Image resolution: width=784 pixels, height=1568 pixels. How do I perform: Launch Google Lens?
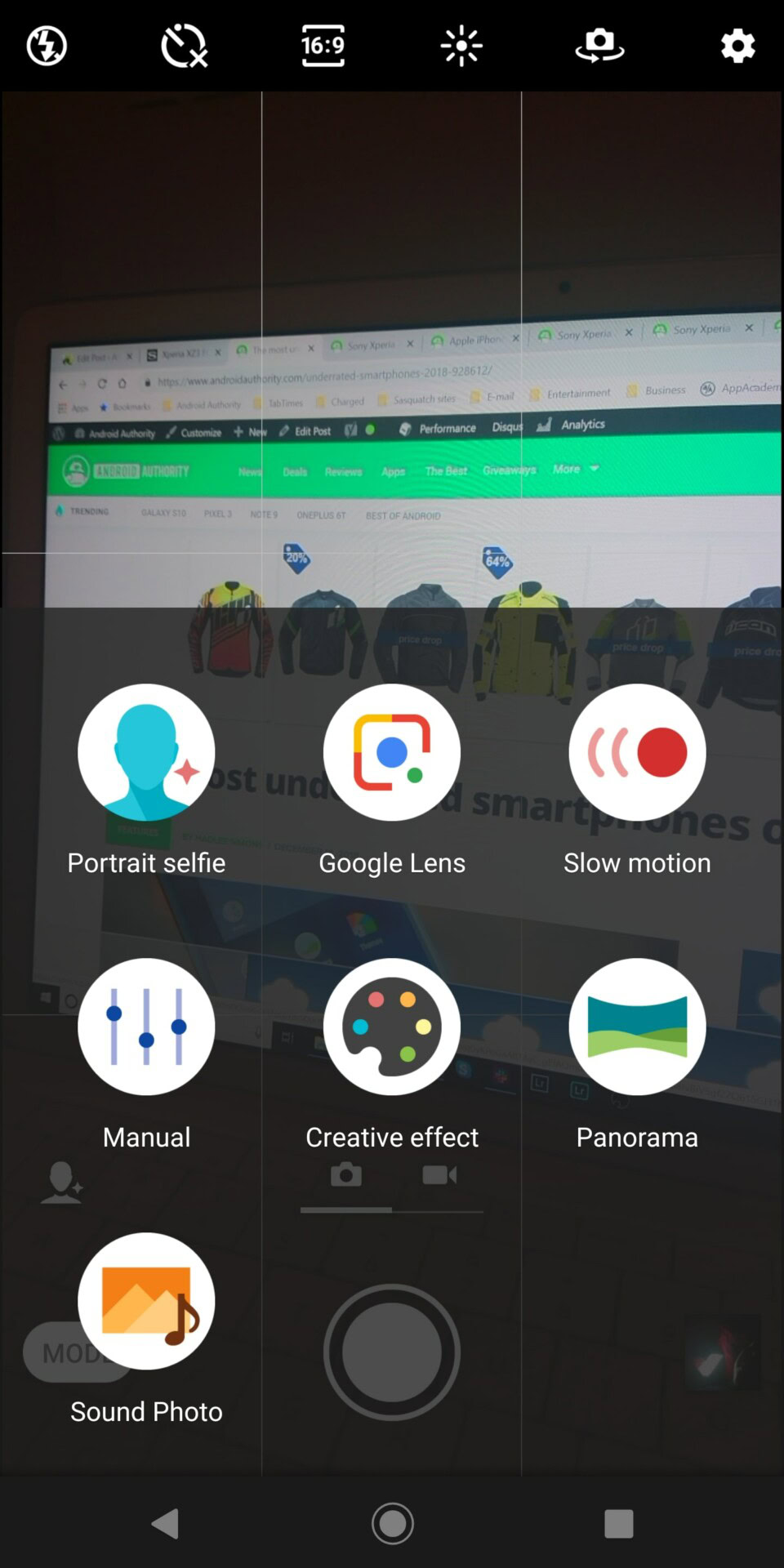tap(392, 752)
